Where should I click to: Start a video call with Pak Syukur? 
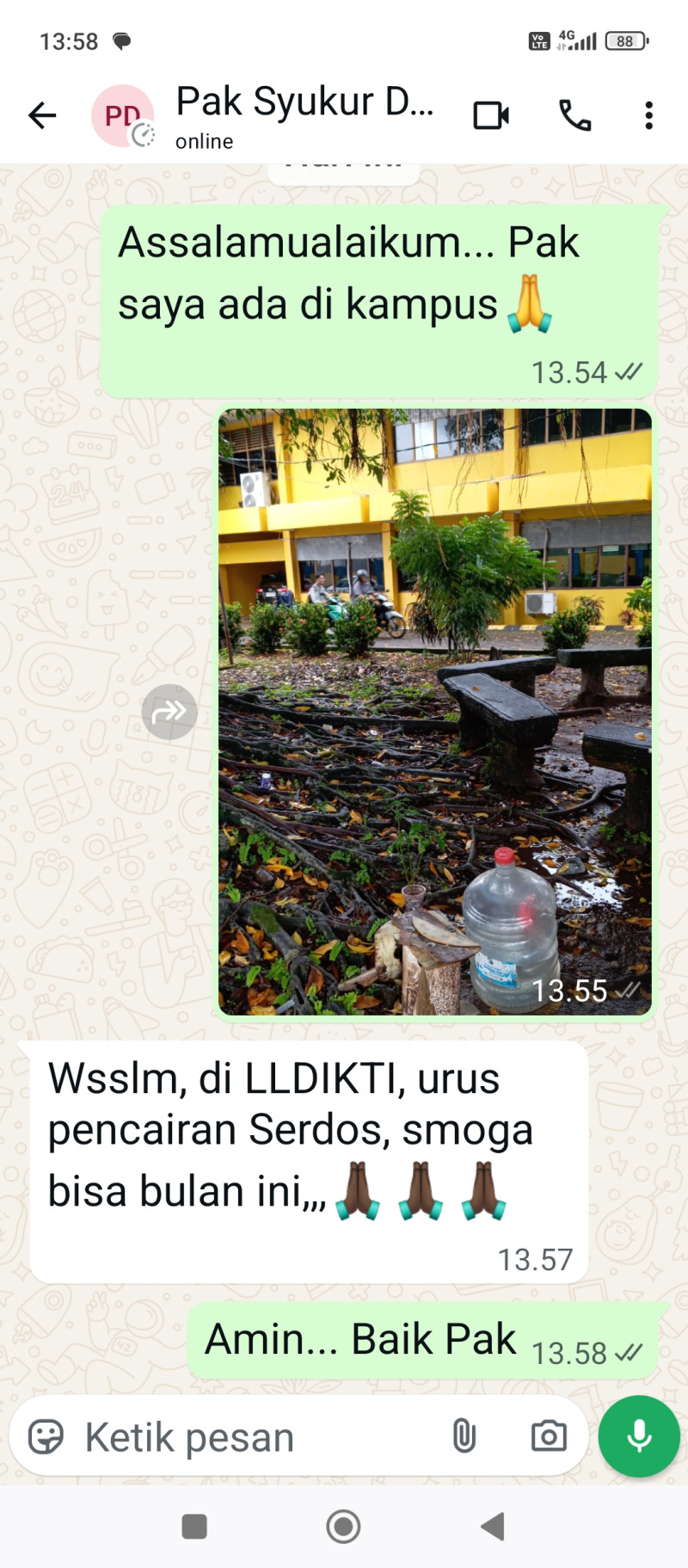click(490, 116)
